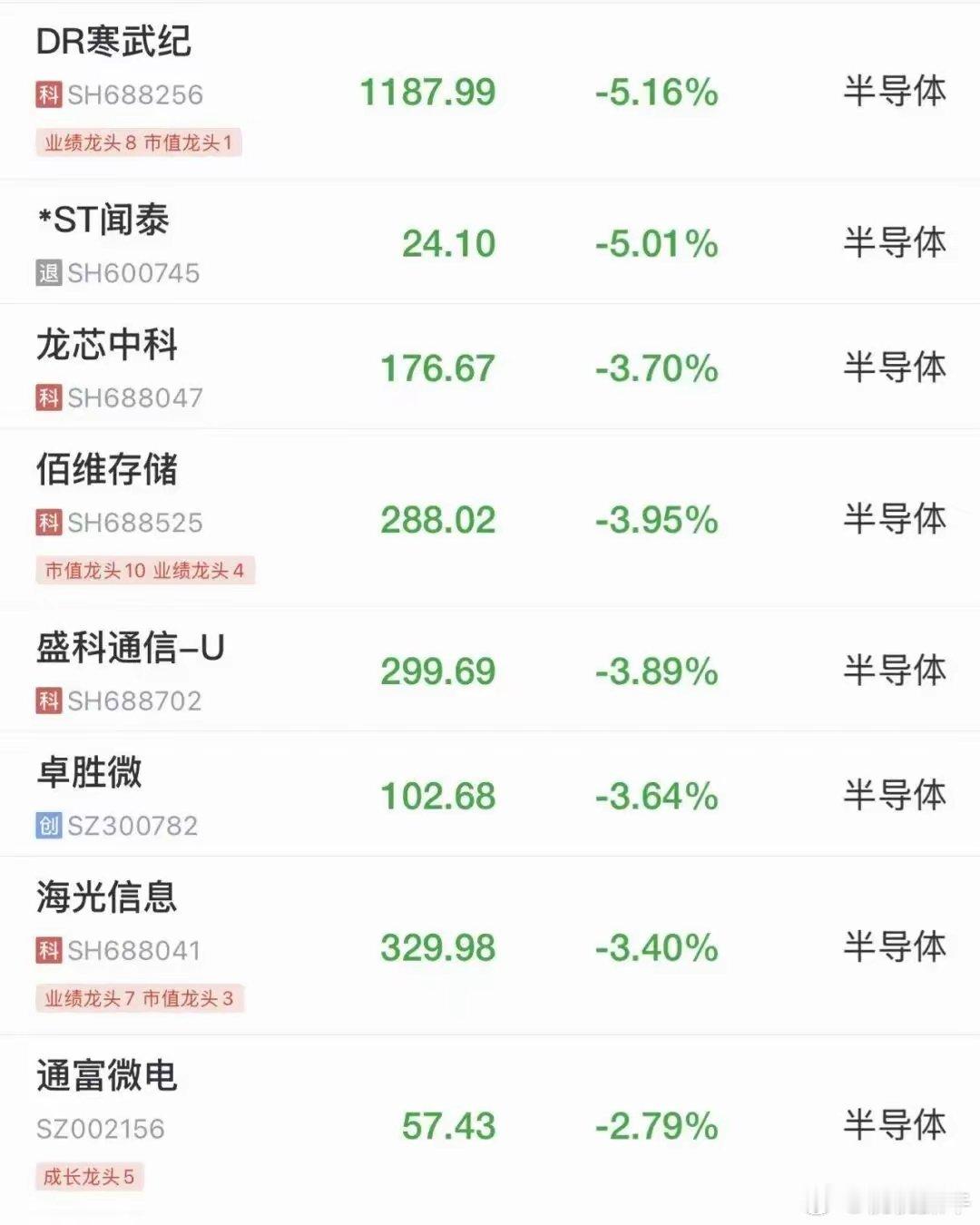Select the 通富微电 stock row

click(x=490, y=1124)
